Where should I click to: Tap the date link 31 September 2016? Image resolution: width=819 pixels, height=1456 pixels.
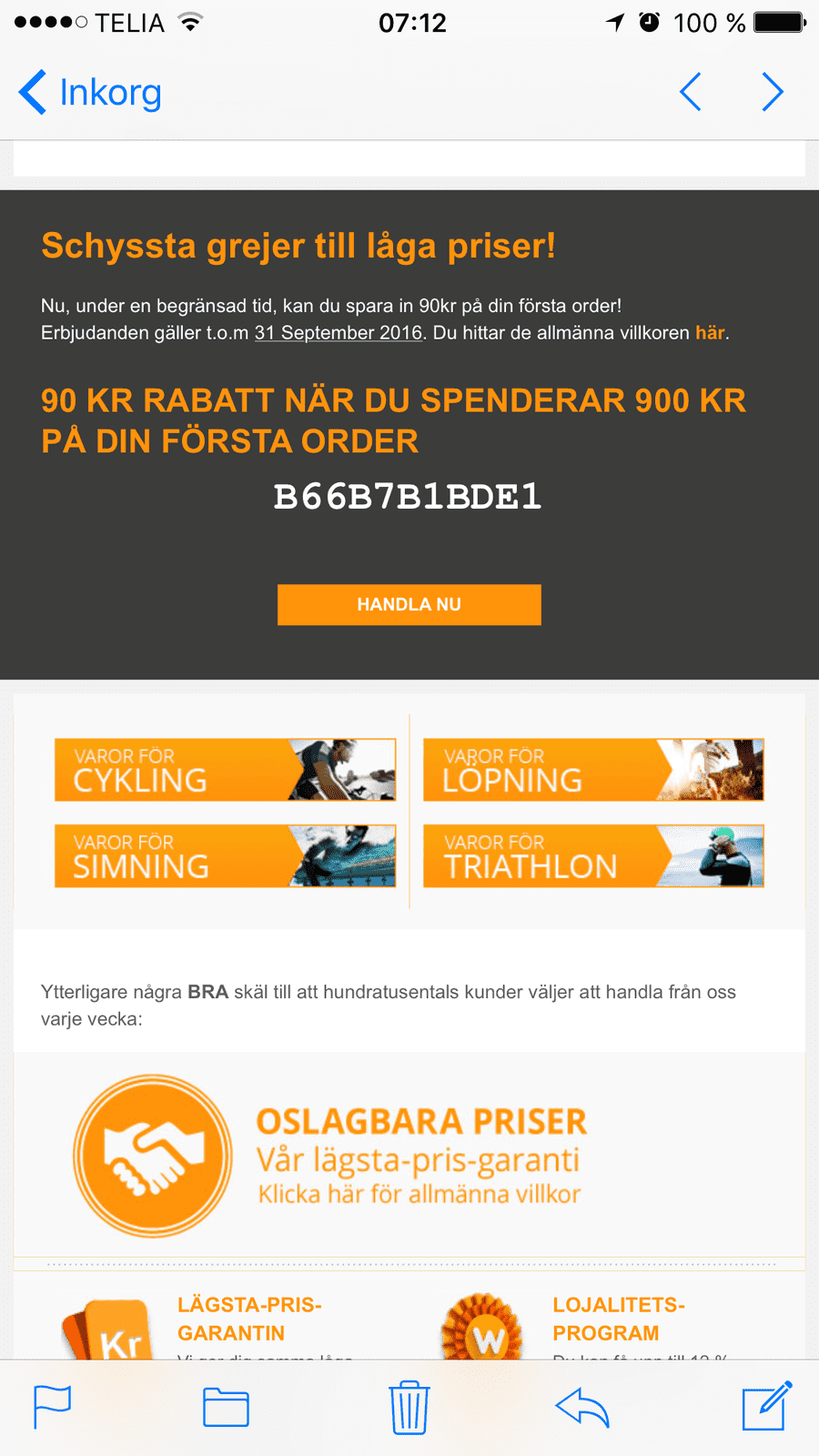tap(339, 333)
